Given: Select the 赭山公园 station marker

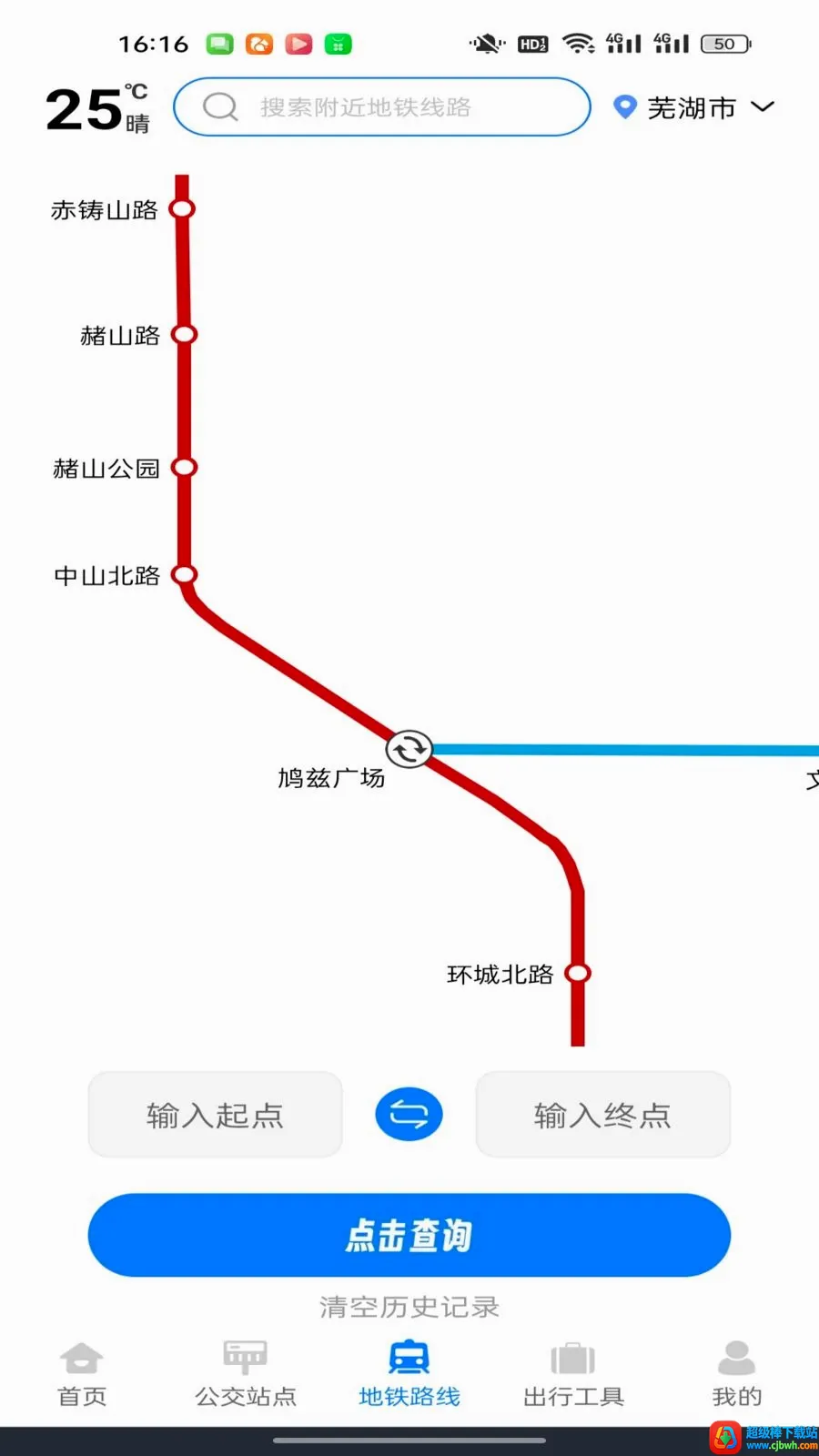Looking at the screenshot, I should 185,468.
